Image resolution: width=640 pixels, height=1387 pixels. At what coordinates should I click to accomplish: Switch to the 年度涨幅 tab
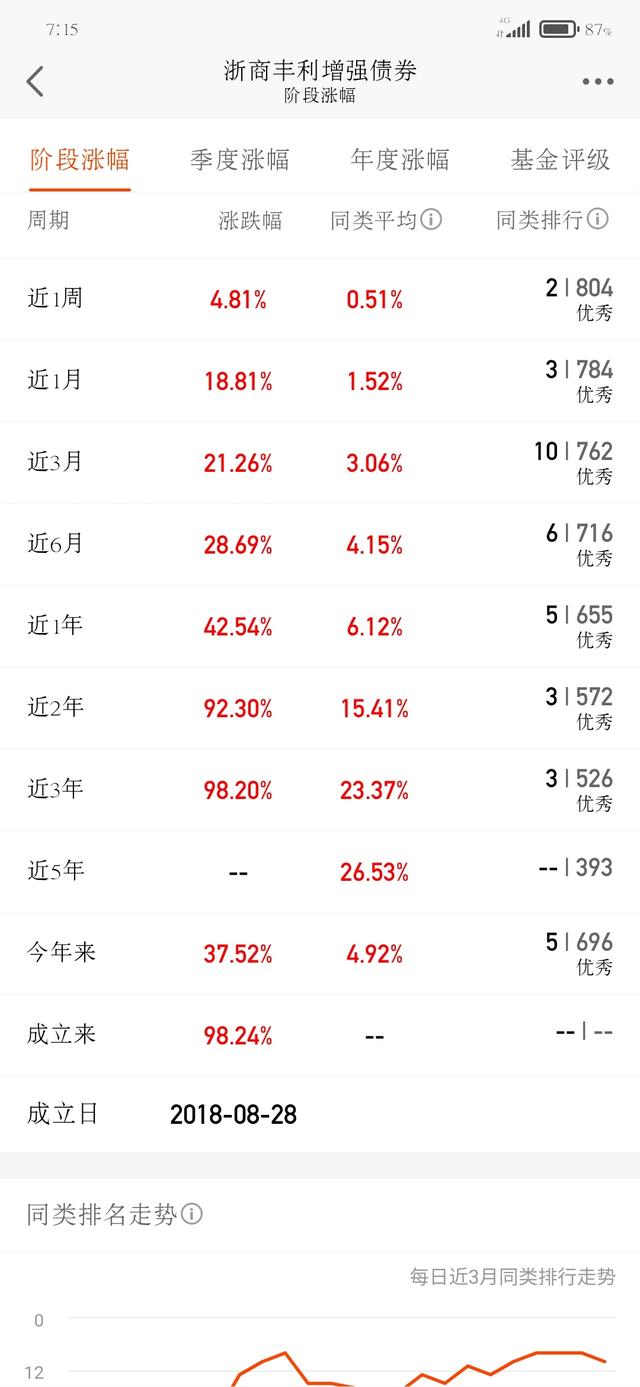point(400,160)
